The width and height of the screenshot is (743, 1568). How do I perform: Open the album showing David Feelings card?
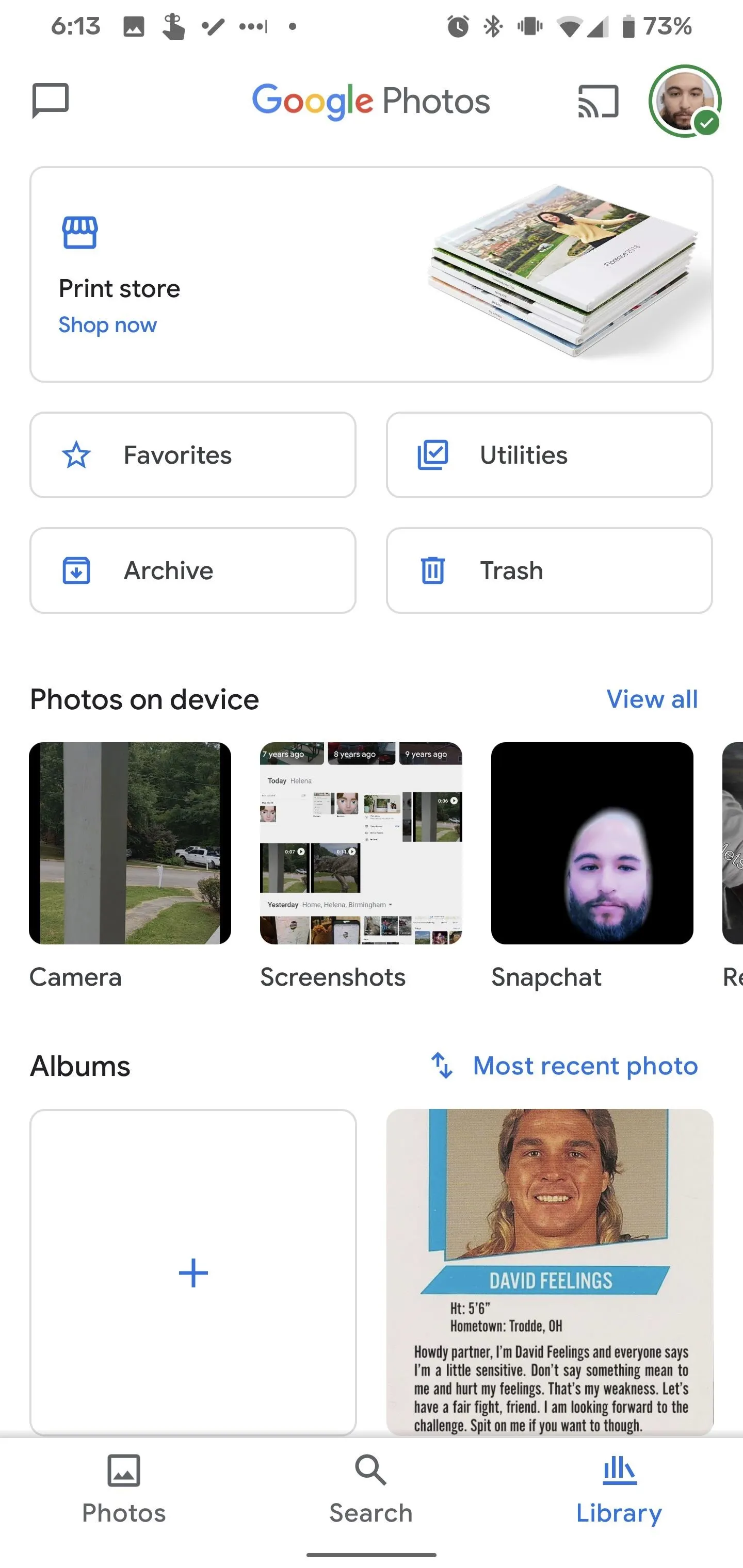(x=550, y=1272)
